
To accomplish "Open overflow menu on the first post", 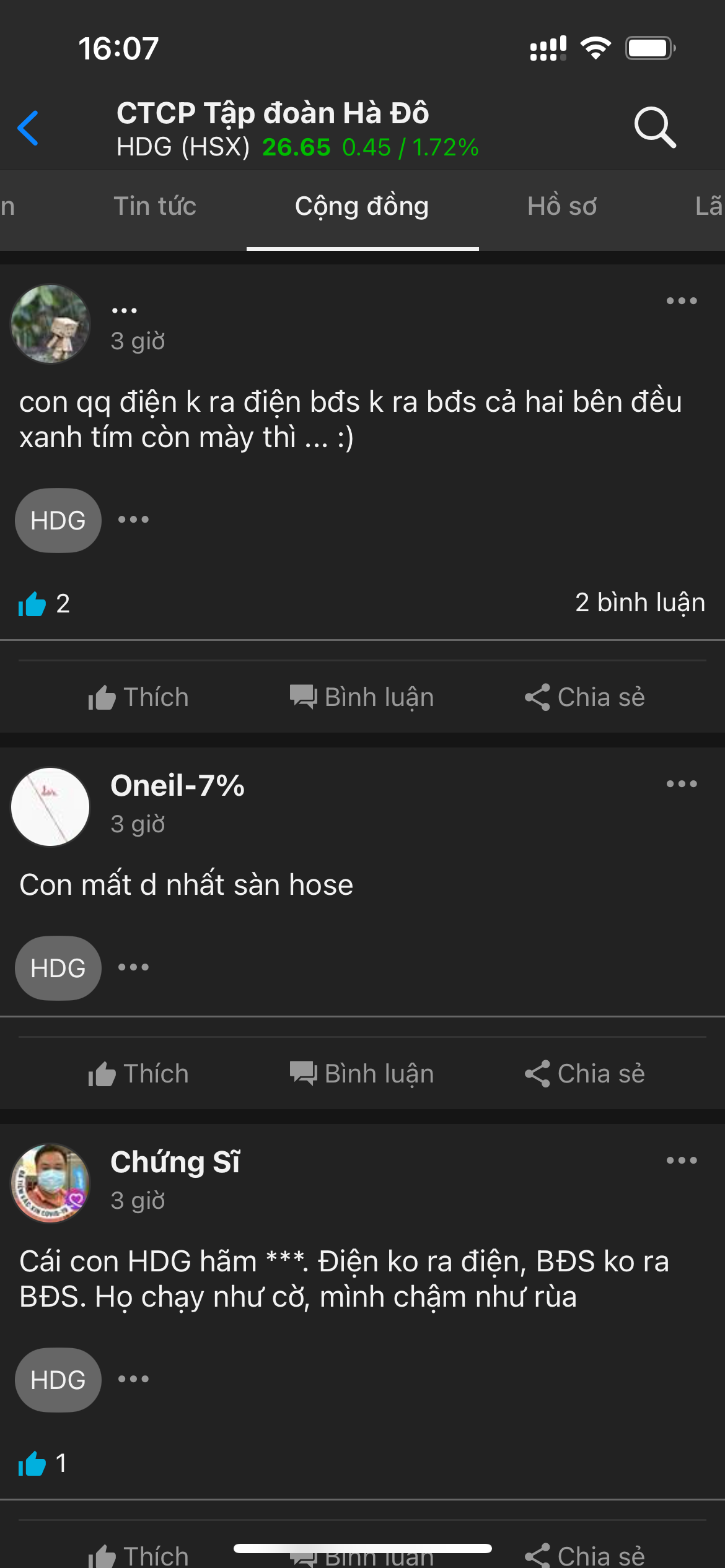I will [681, 301].
